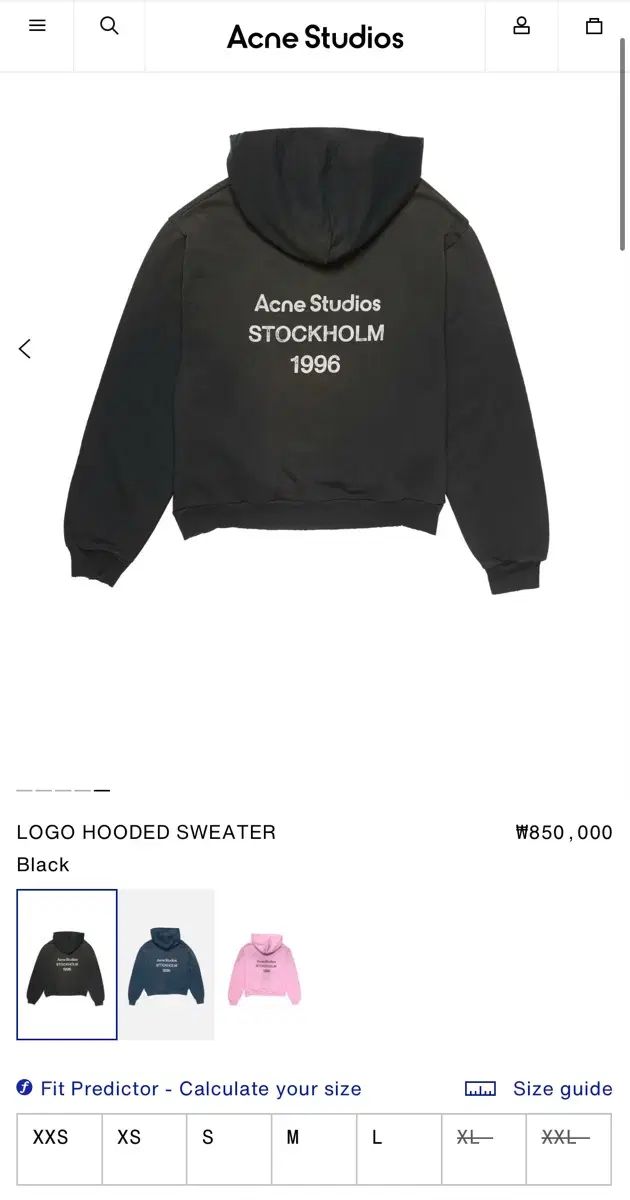The height and width of the screenshot is (1200, 630).
Task: Show the previous product image
Action: pos(25,349)
